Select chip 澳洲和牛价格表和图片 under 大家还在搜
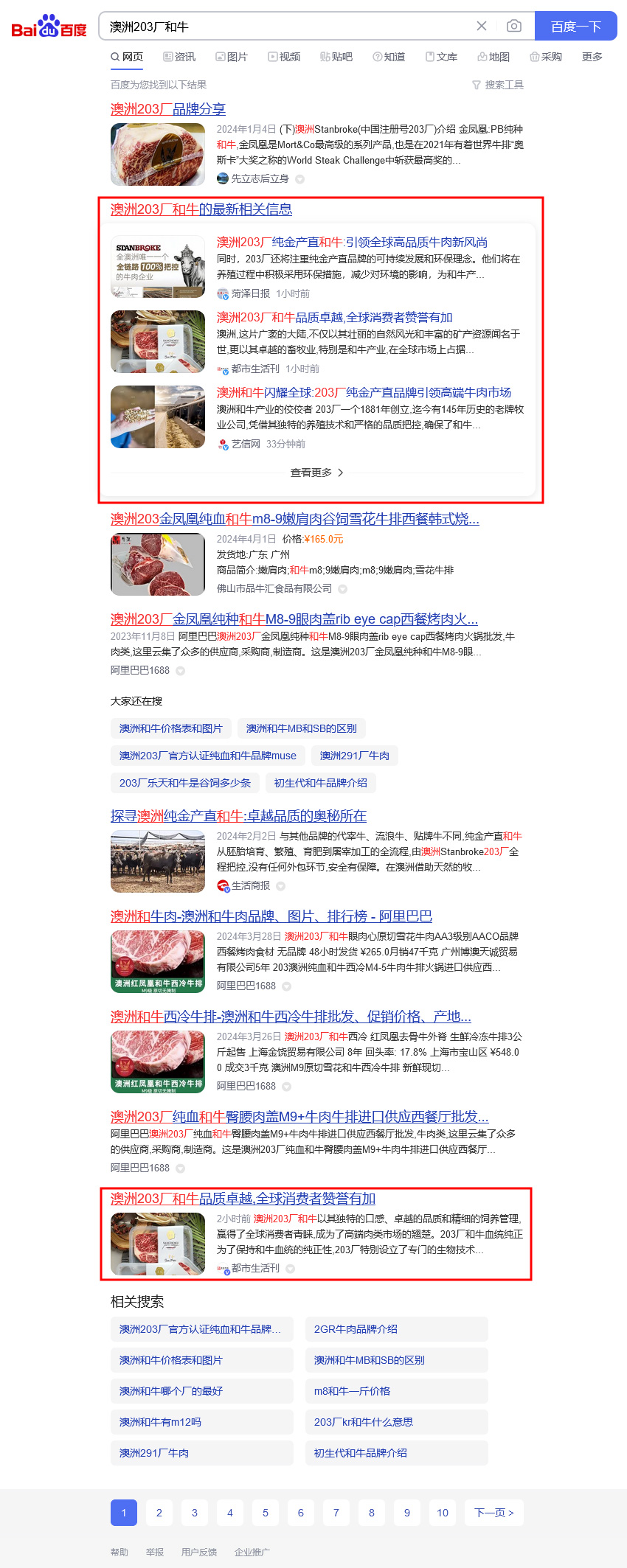Image resolution: width=627 pixels, height=1568 pixels. tap(171, 728)
